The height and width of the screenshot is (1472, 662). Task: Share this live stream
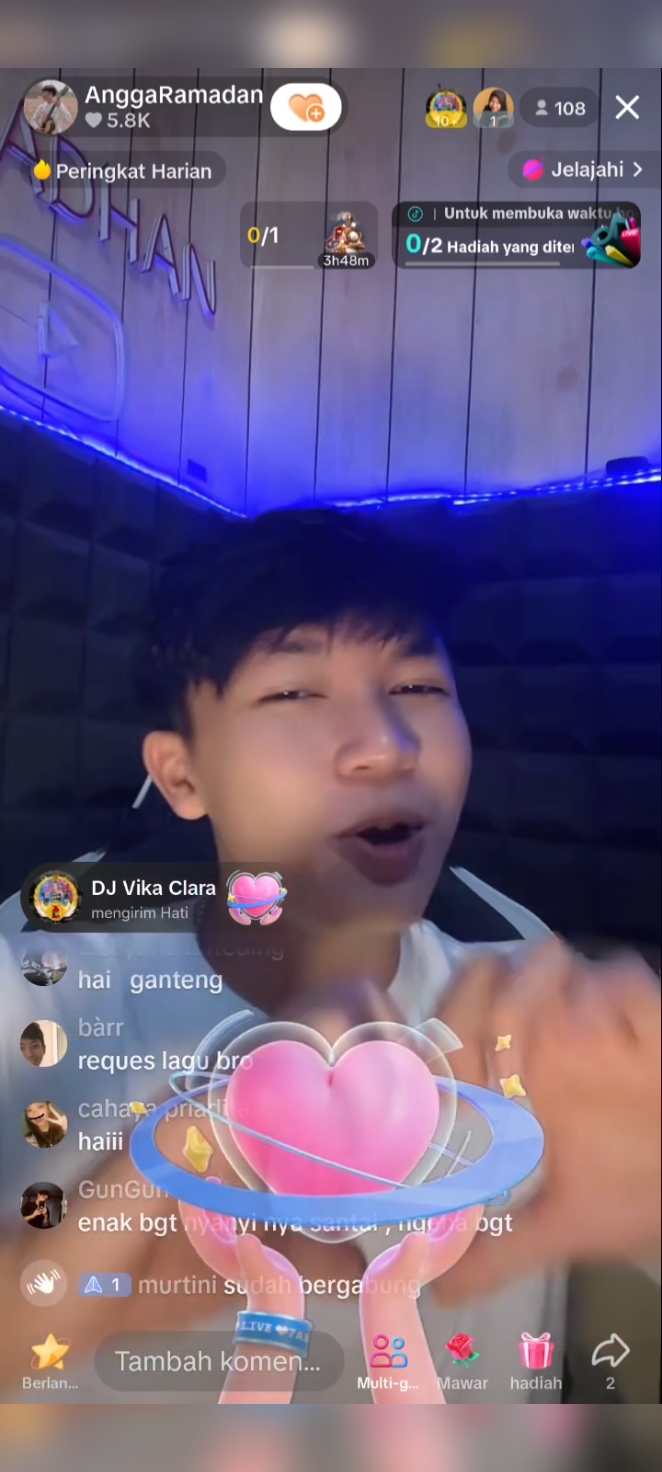pos(610,1358)
